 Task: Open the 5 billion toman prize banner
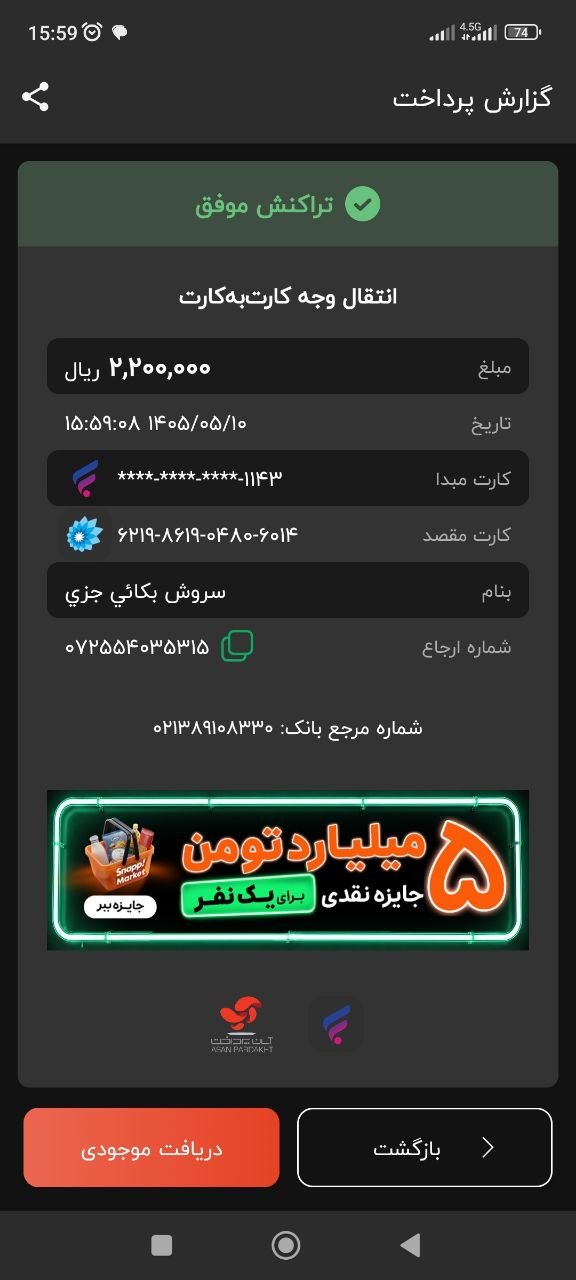click(288, 870)
